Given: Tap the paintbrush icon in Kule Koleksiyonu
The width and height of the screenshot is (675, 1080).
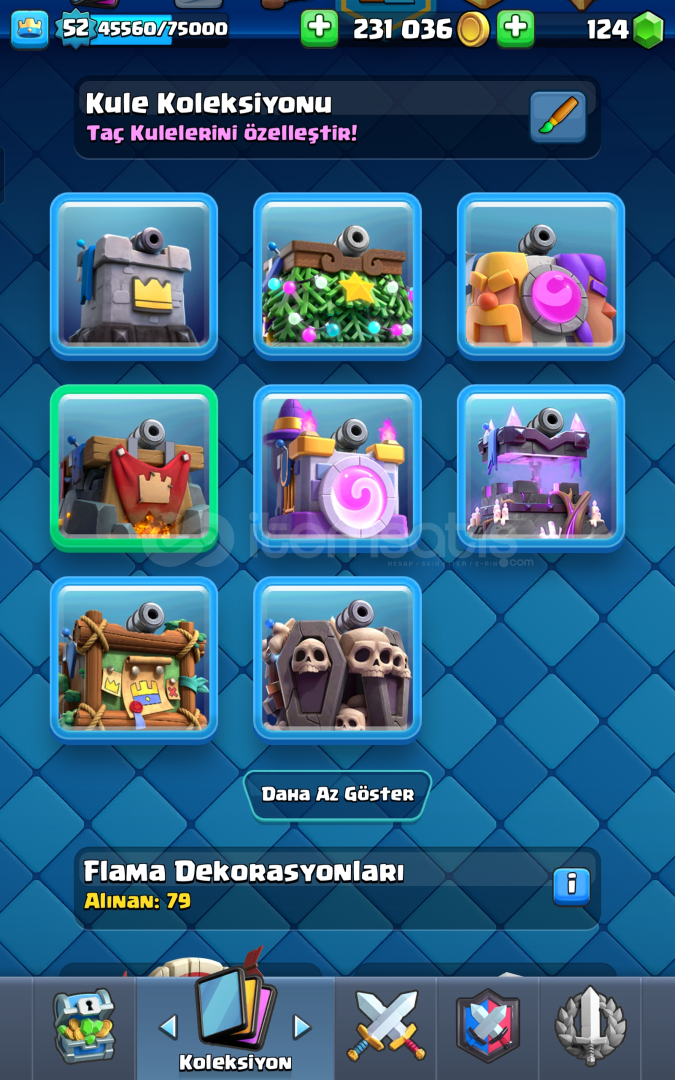Looking at the screenshot, I should [557, 117].
